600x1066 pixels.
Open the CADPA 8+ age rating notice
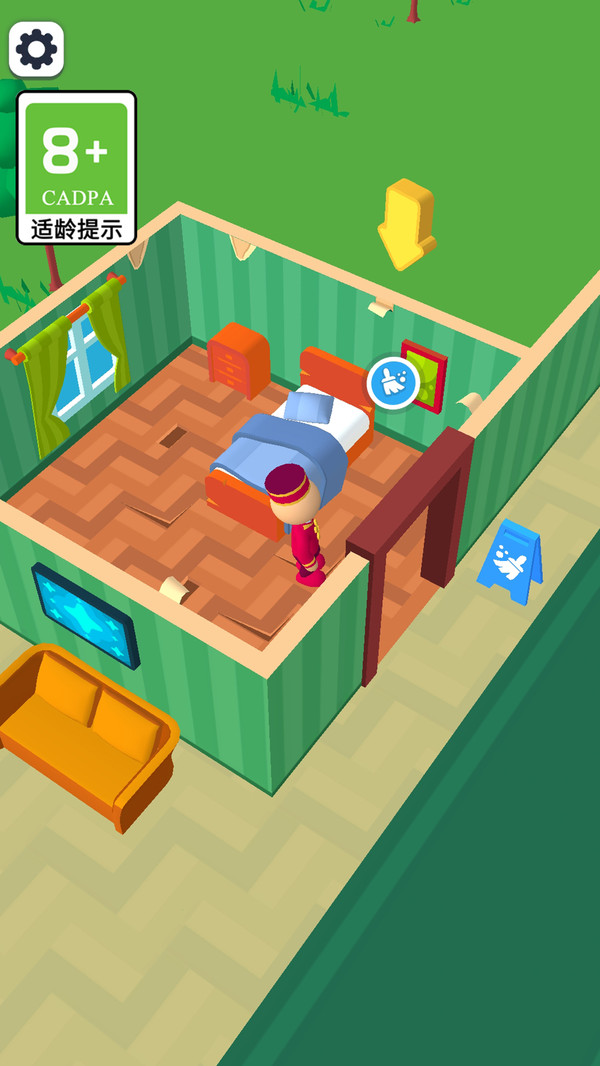(77, 167)
